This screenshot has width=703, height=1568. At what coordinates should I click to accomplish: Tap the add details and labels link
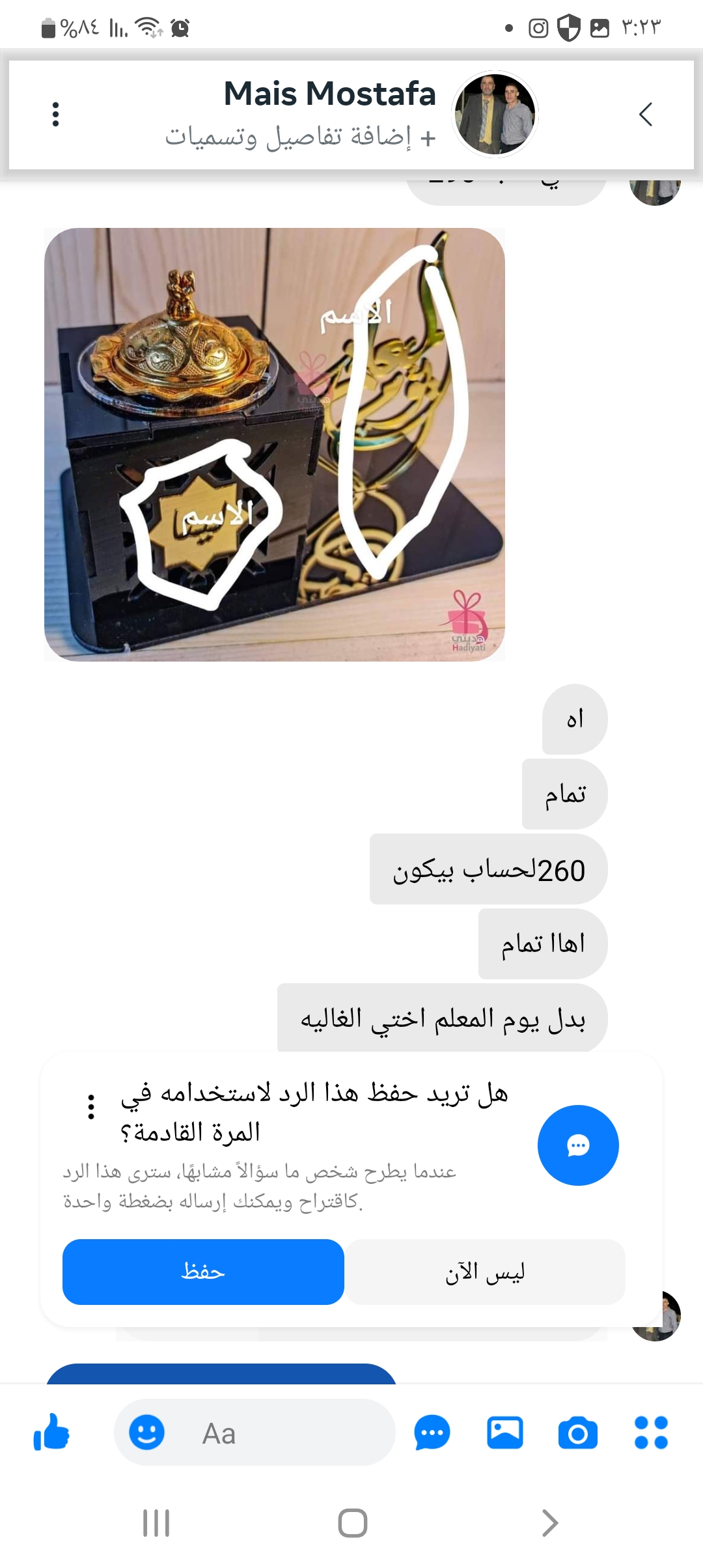coord(300,137)
